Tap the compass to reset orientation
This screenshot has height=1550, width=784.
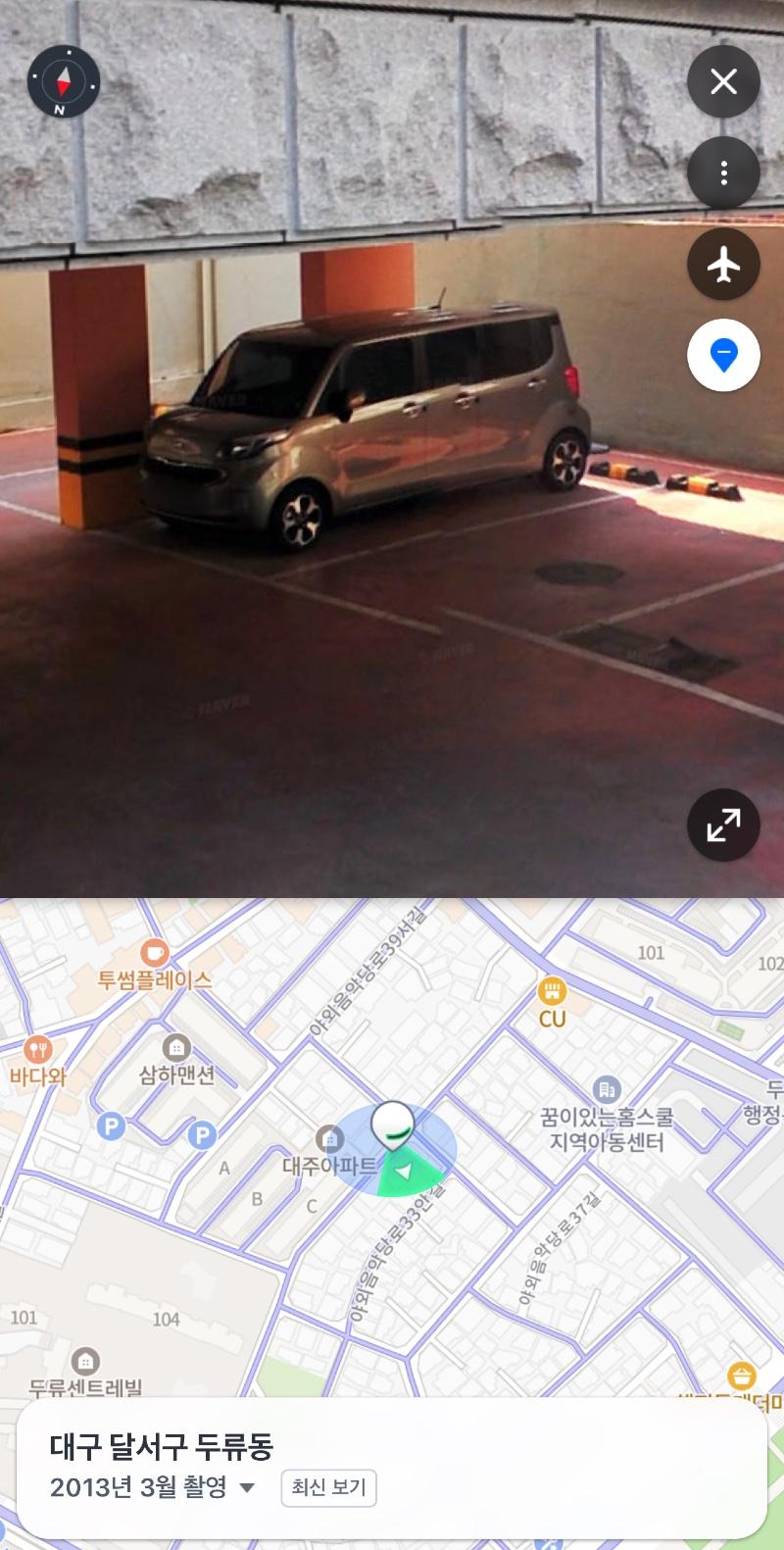(63, 81)
